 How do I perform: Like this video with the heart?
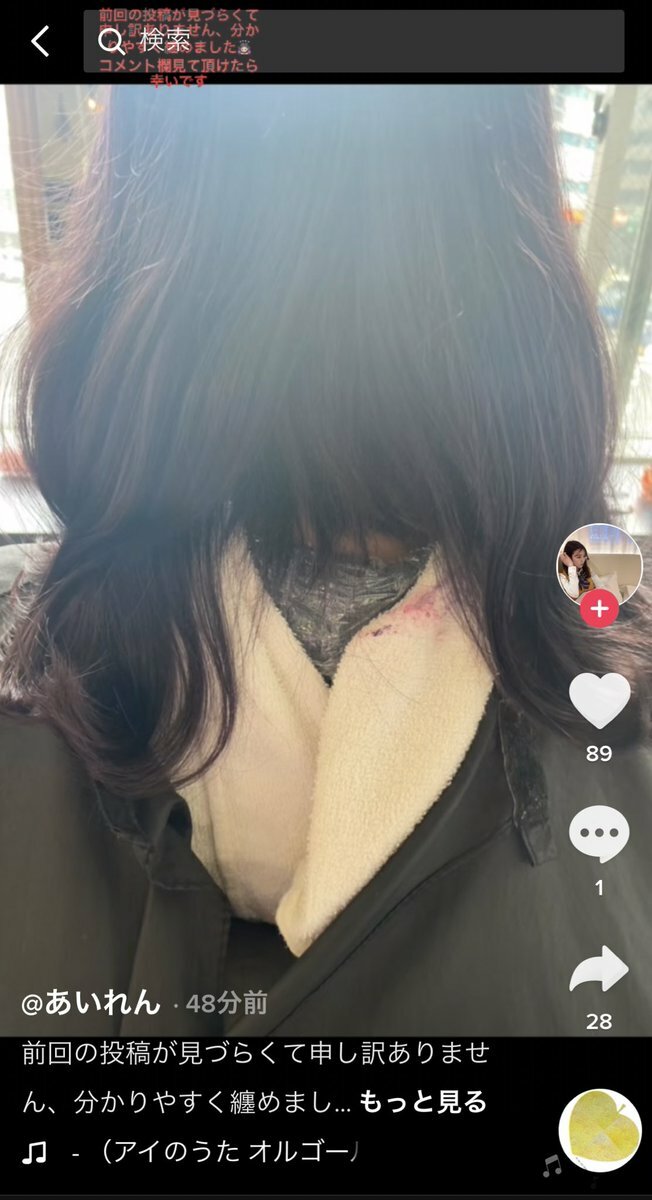[598, 700]
